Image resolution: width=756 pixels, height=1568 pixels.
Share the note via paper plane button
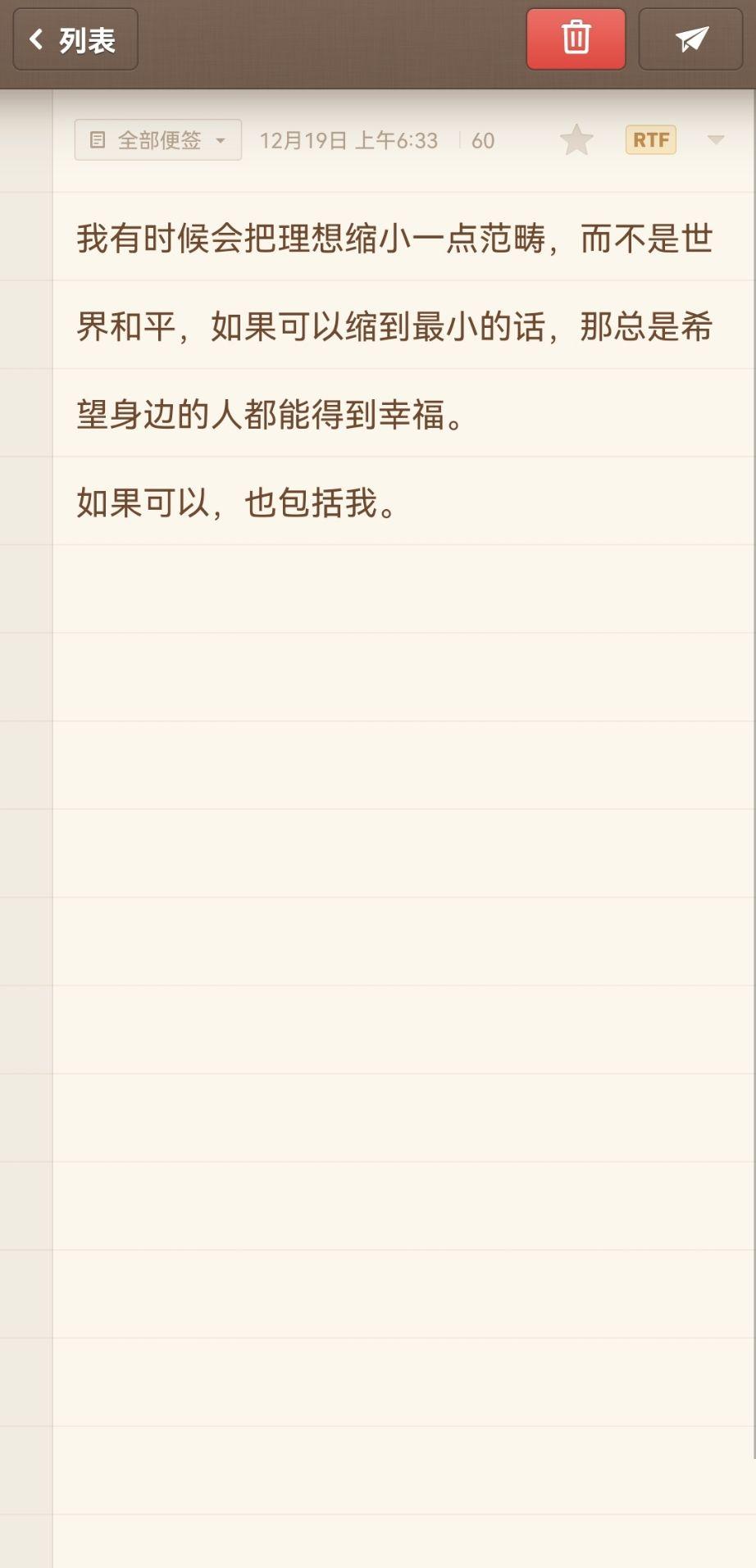click(x=690, y=39)
